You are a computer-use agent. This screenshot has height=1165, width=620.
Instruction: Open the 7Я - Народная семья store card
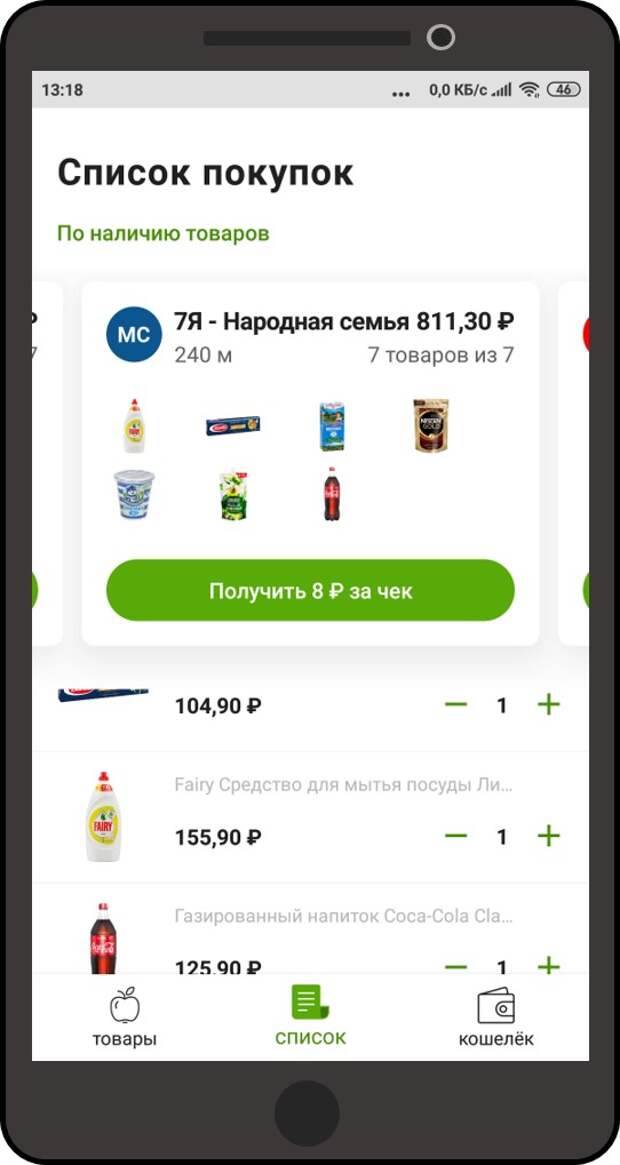tap(310, 336)
